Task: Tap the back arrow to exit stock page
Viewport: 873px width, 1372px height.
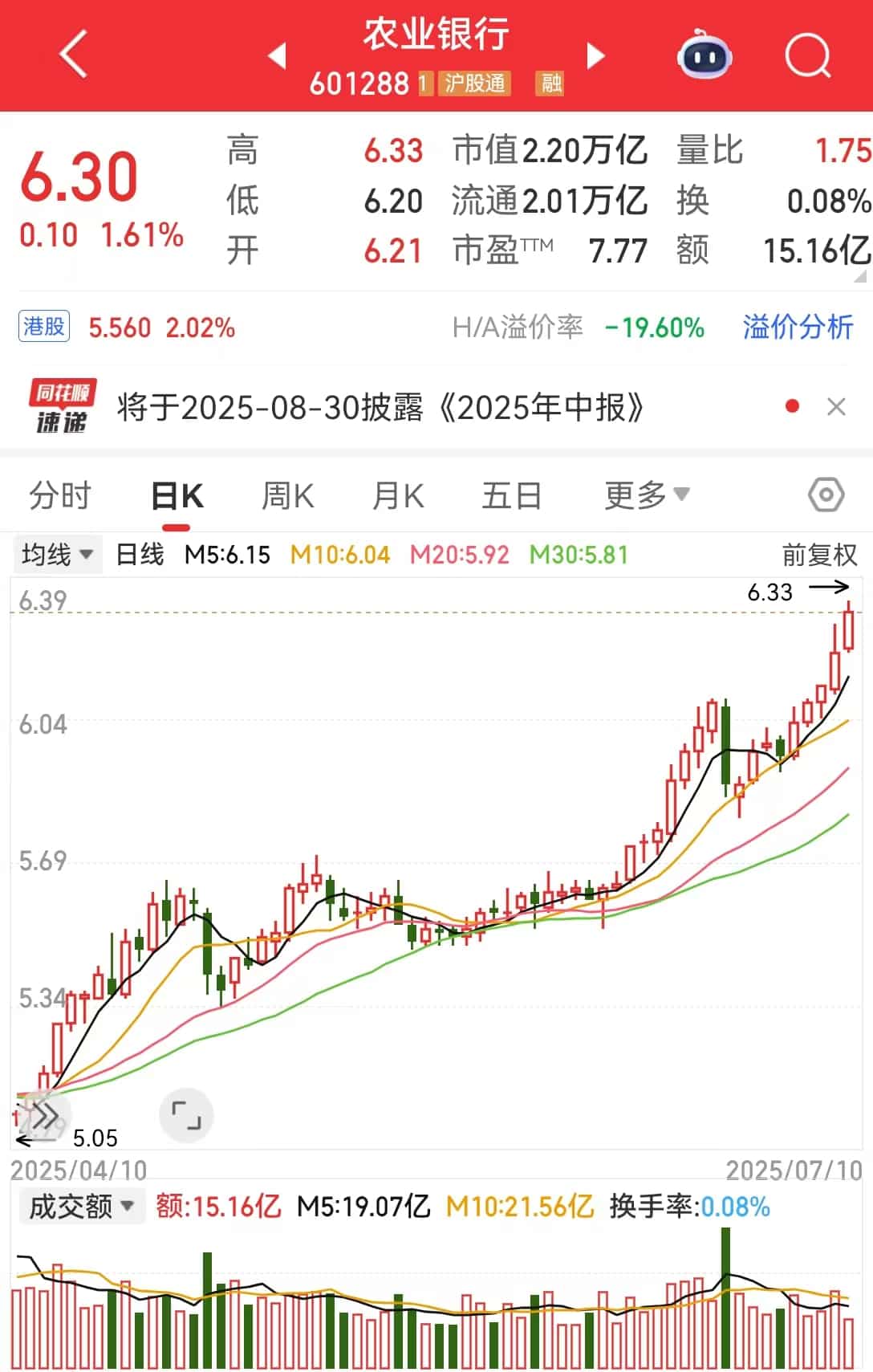Action: point(71,56)
